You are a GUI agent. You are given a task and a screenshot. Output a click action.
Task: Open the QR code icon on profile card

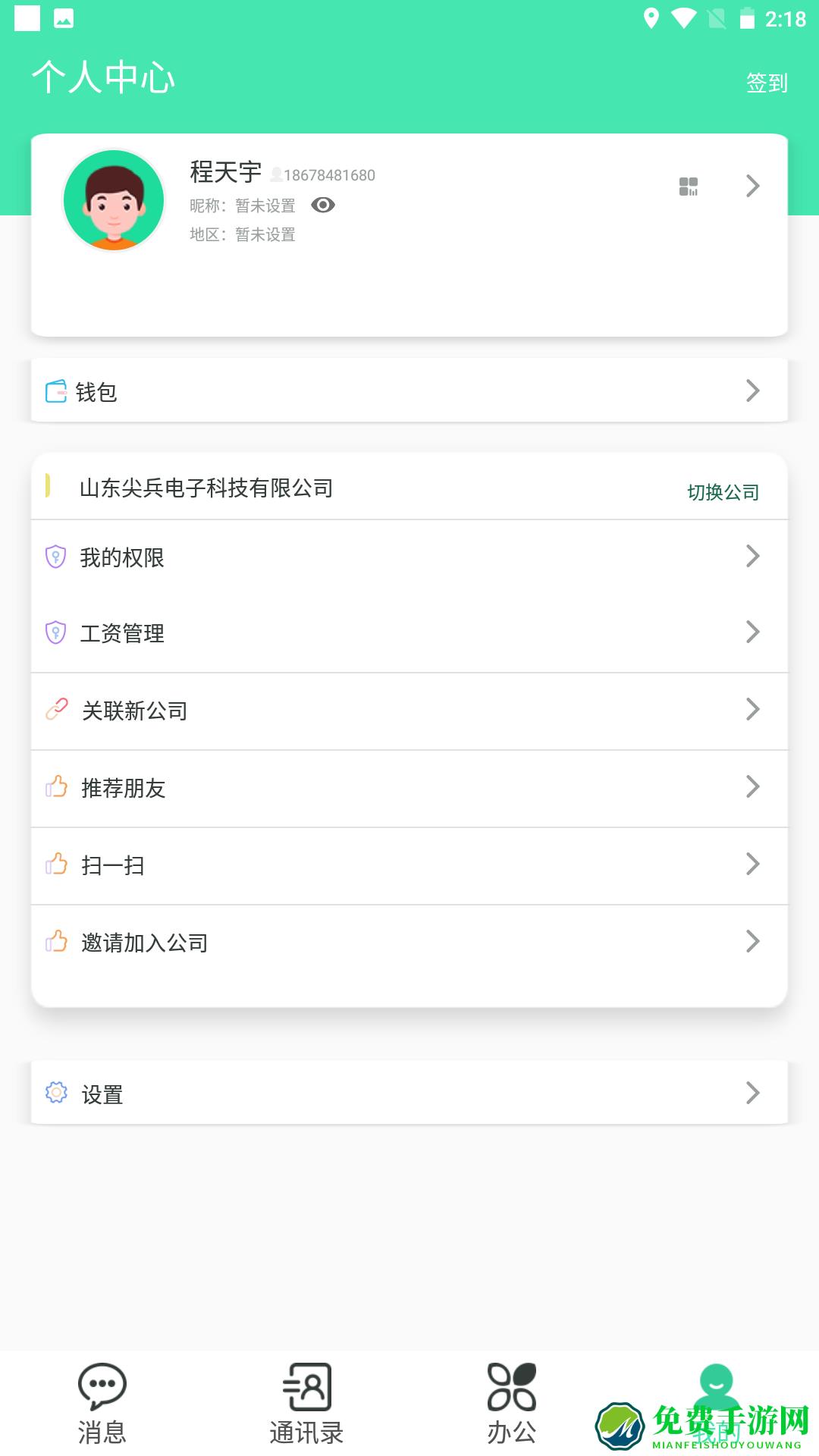click(x=689, y=186)
